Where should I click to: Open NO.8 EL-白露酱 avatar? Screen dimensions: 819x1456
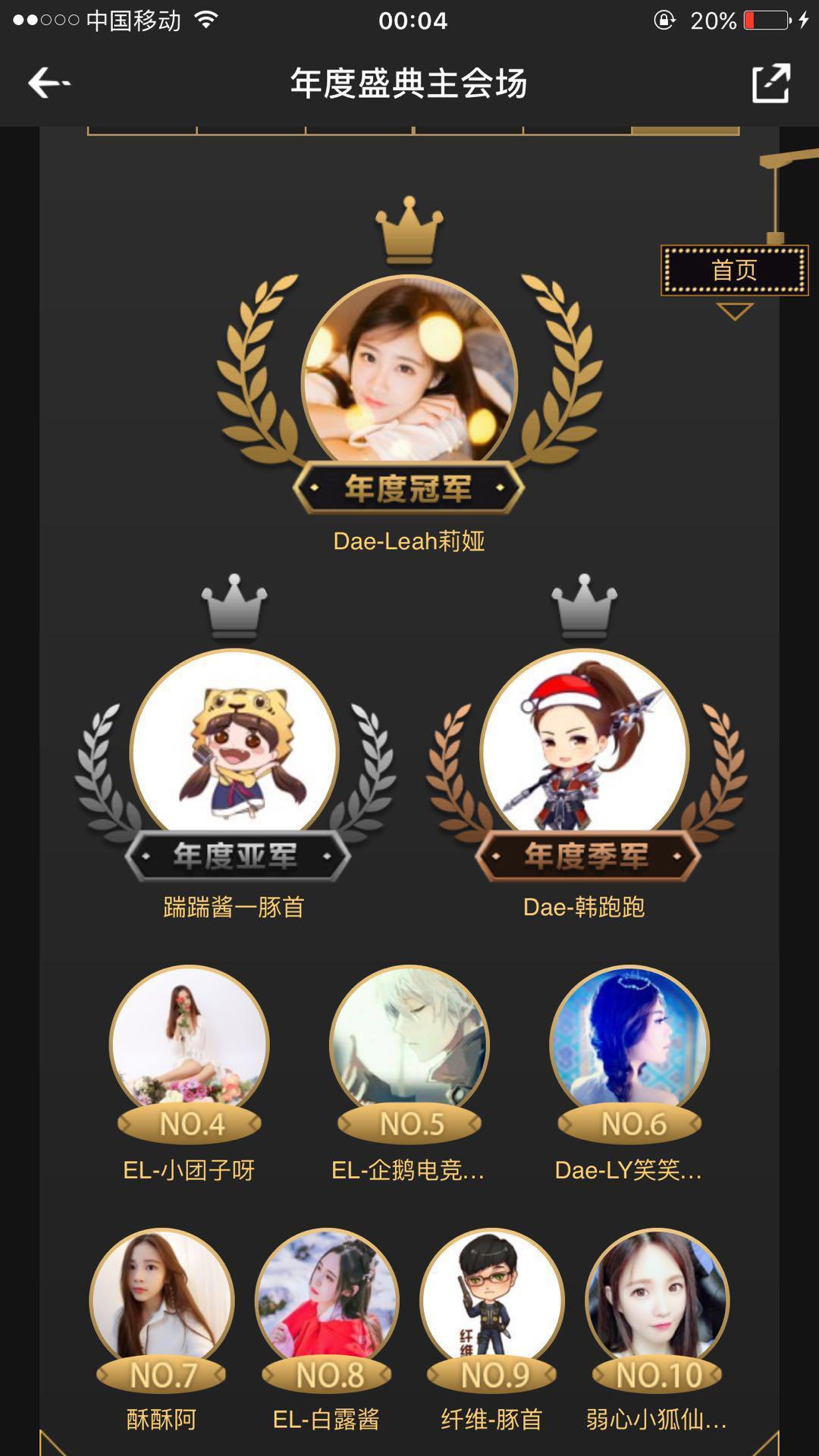pyautogui.click(x=327, y=1298)
